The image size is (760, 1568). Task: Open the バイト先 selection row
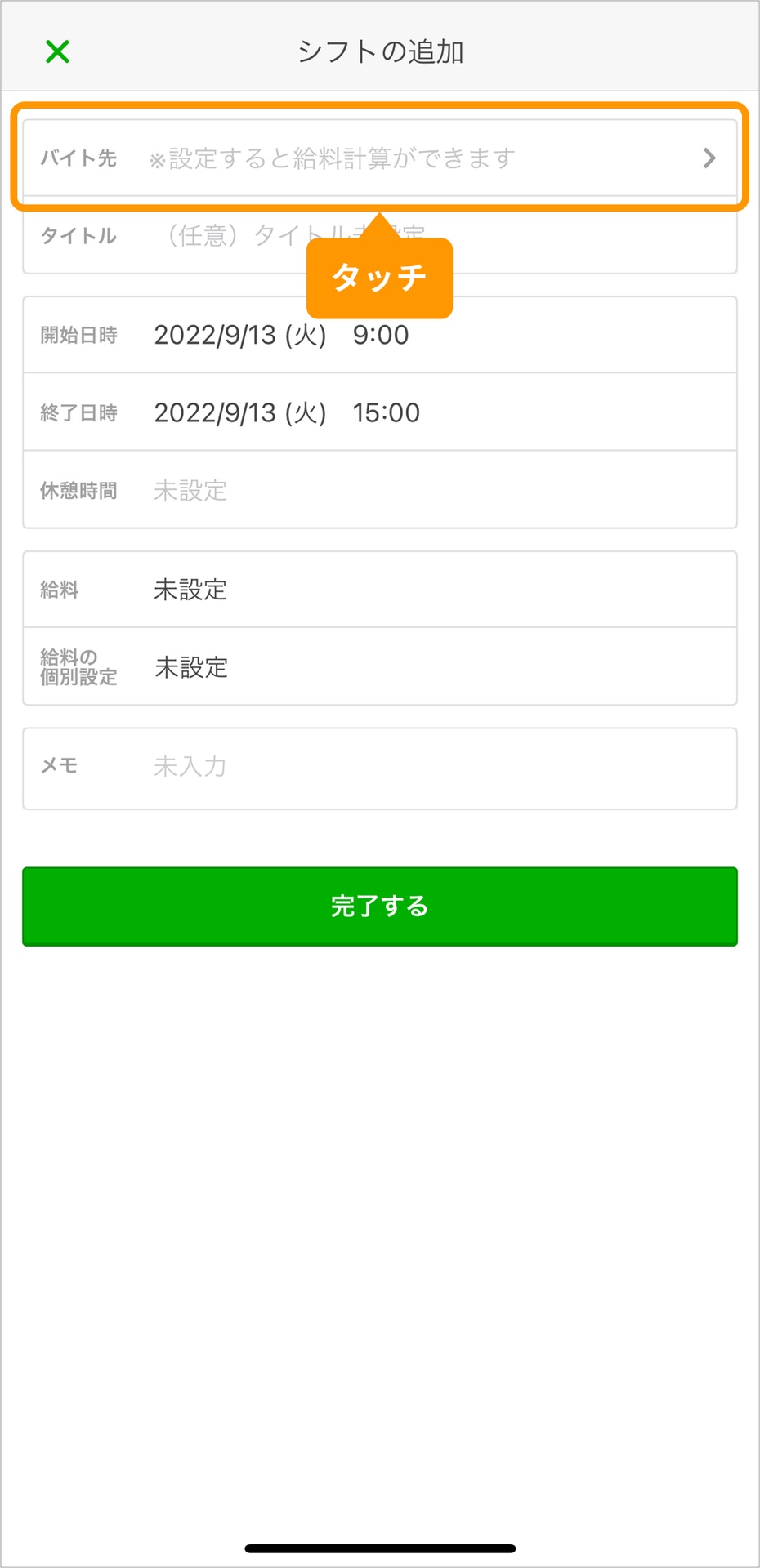379,158
